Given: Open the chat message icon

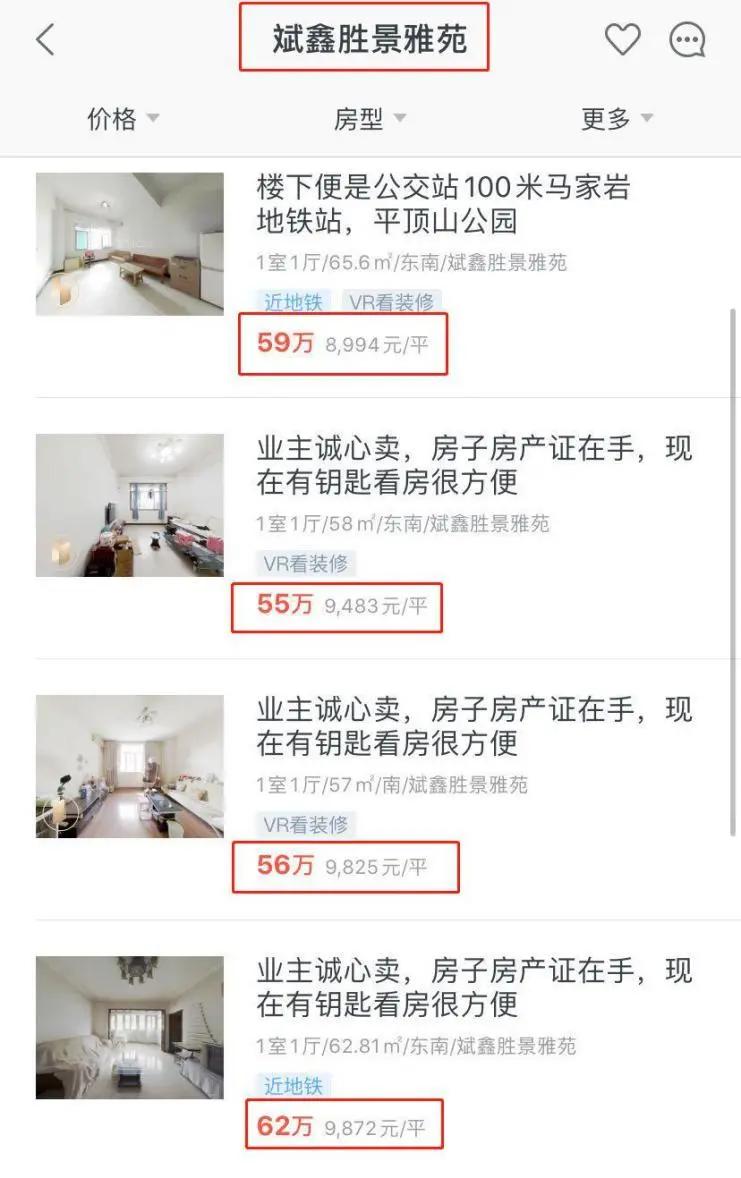Looking at the screenshot, I should pos(686,40).
